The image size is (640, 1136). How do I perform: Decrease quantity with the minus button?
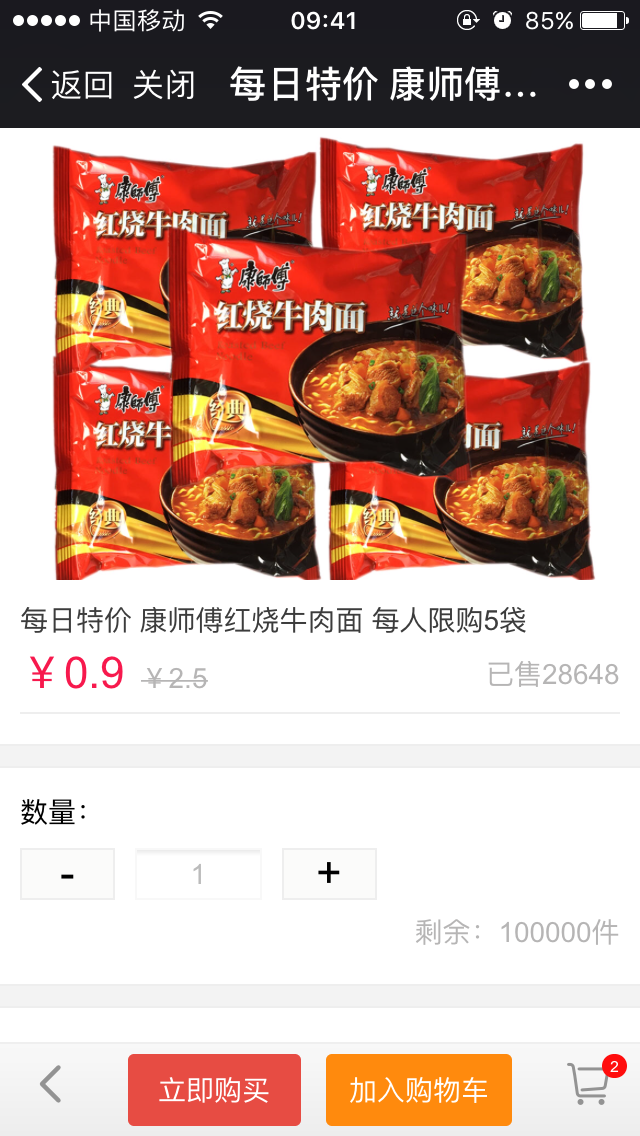(x=67, y=874)
